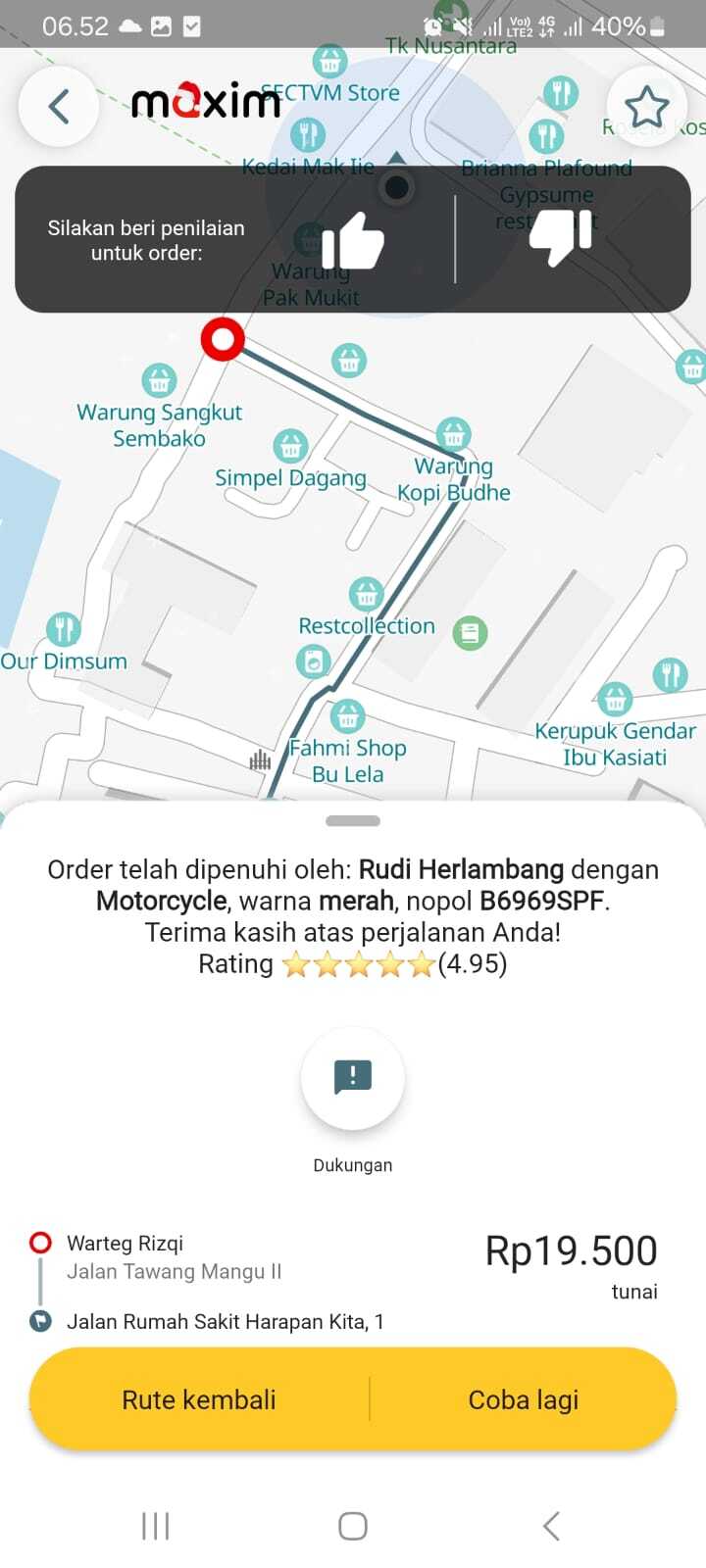This screenshot has height=1568, width=706.
Task: Go back using the top arrow
Action: 59,106
